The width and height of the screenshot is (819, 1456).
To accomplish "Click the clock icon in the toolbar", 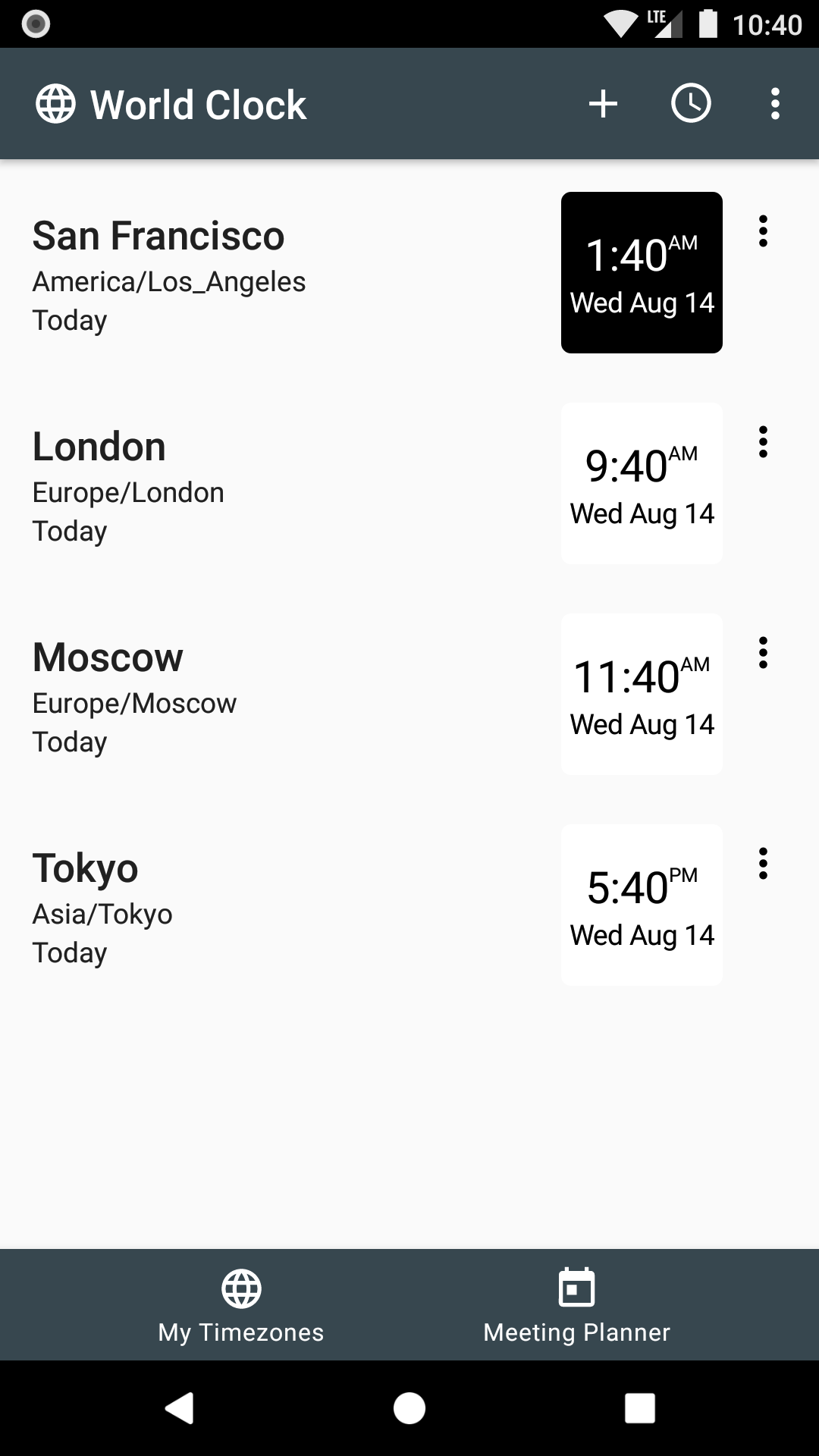I will coord(692,104).
